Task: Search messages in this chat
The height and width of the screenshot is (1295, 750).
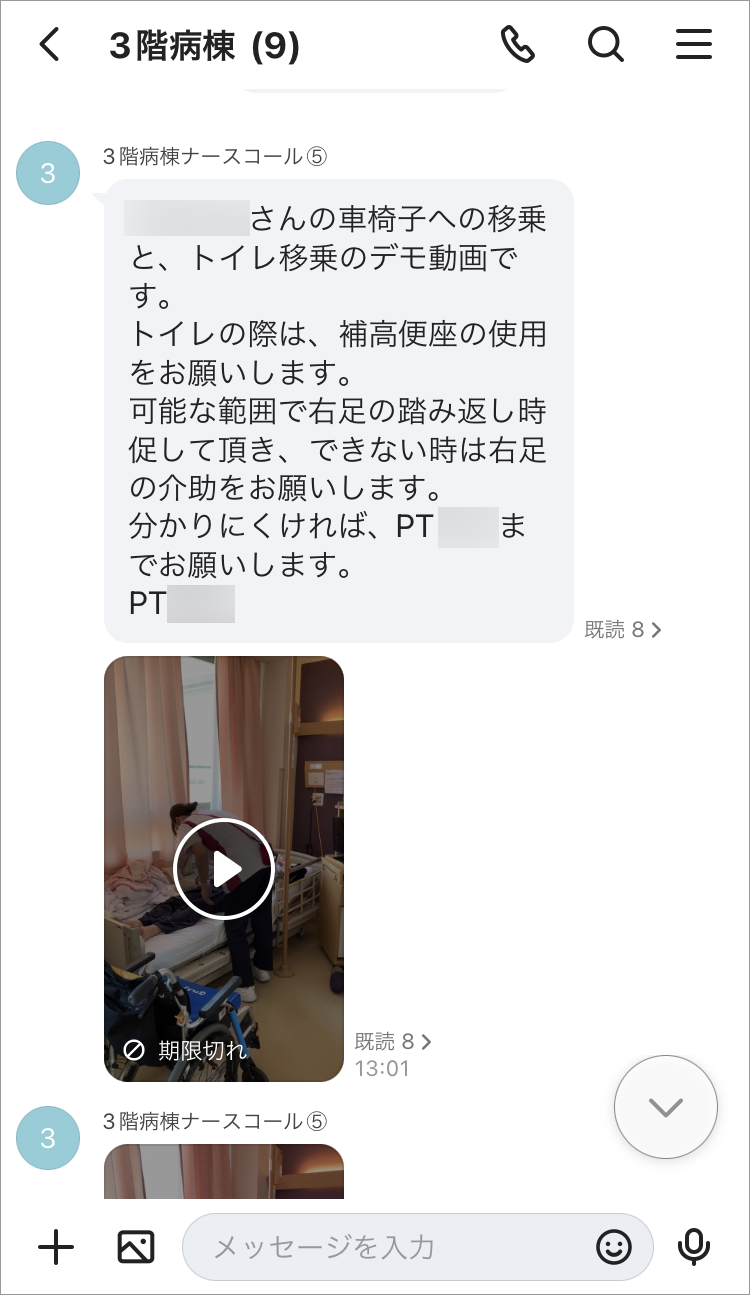Action: [605, 45]
